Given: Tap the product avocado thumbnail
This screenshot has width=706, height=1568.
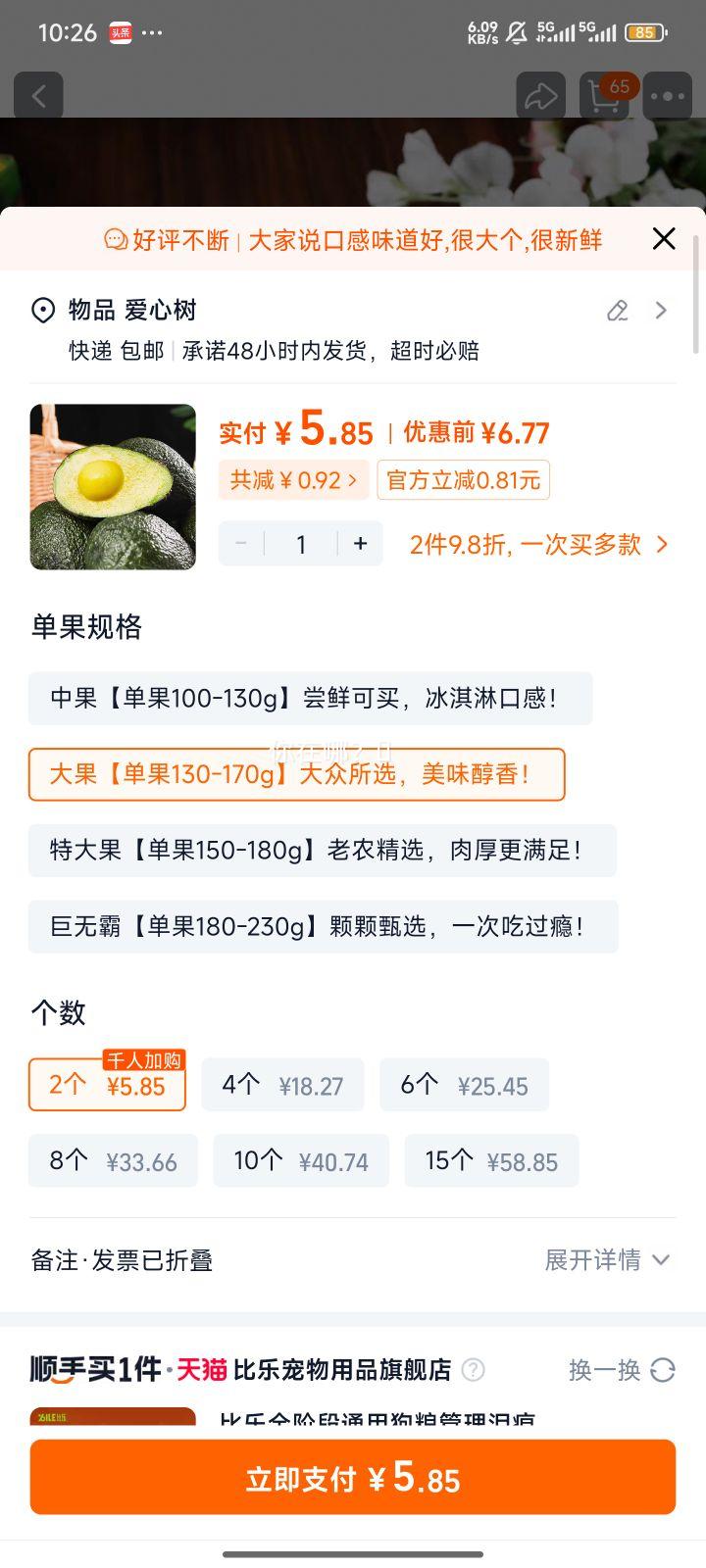Looking at the screenshot, I should (x=113, y=487).
